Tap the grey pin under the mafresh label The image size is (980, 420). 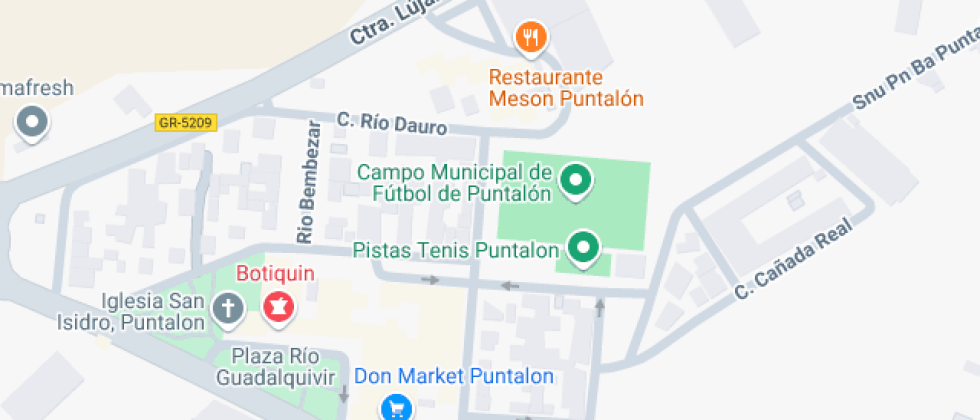click(x=33, y=124)
